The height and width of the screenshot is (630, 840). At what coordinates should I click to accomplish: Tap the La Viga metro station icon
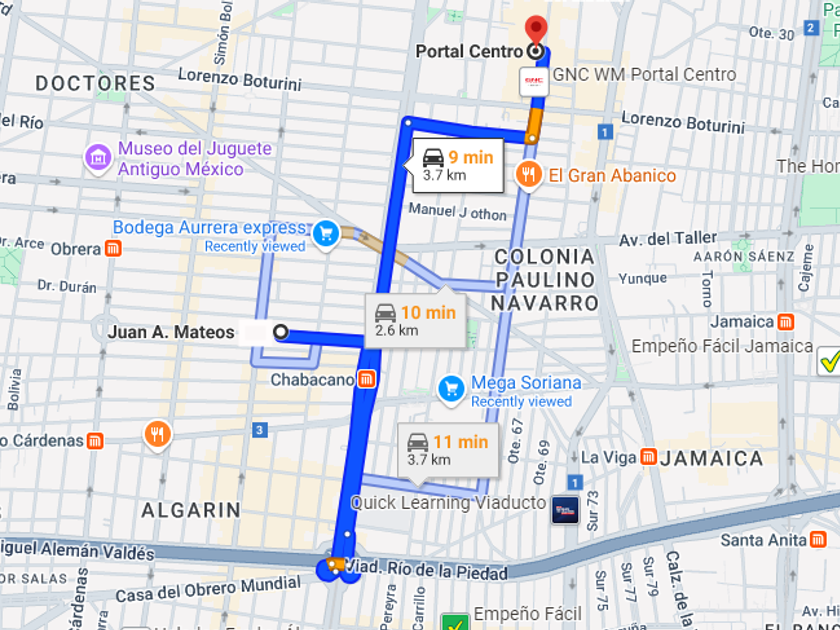(649, 457)
